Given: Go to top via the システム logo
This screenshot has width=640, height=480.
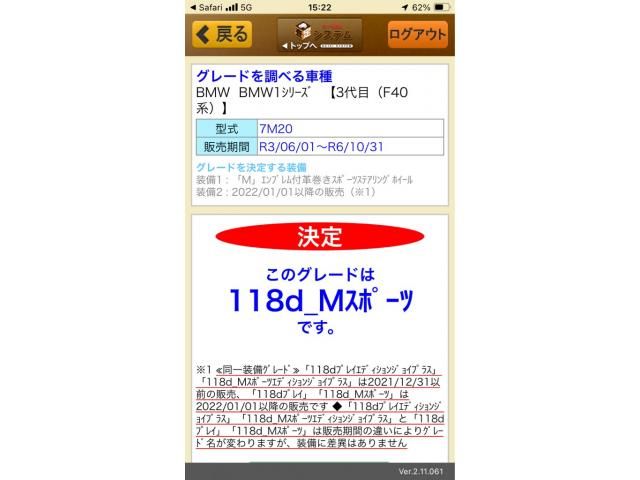Looking at the screenshot, I should (319, 35).
